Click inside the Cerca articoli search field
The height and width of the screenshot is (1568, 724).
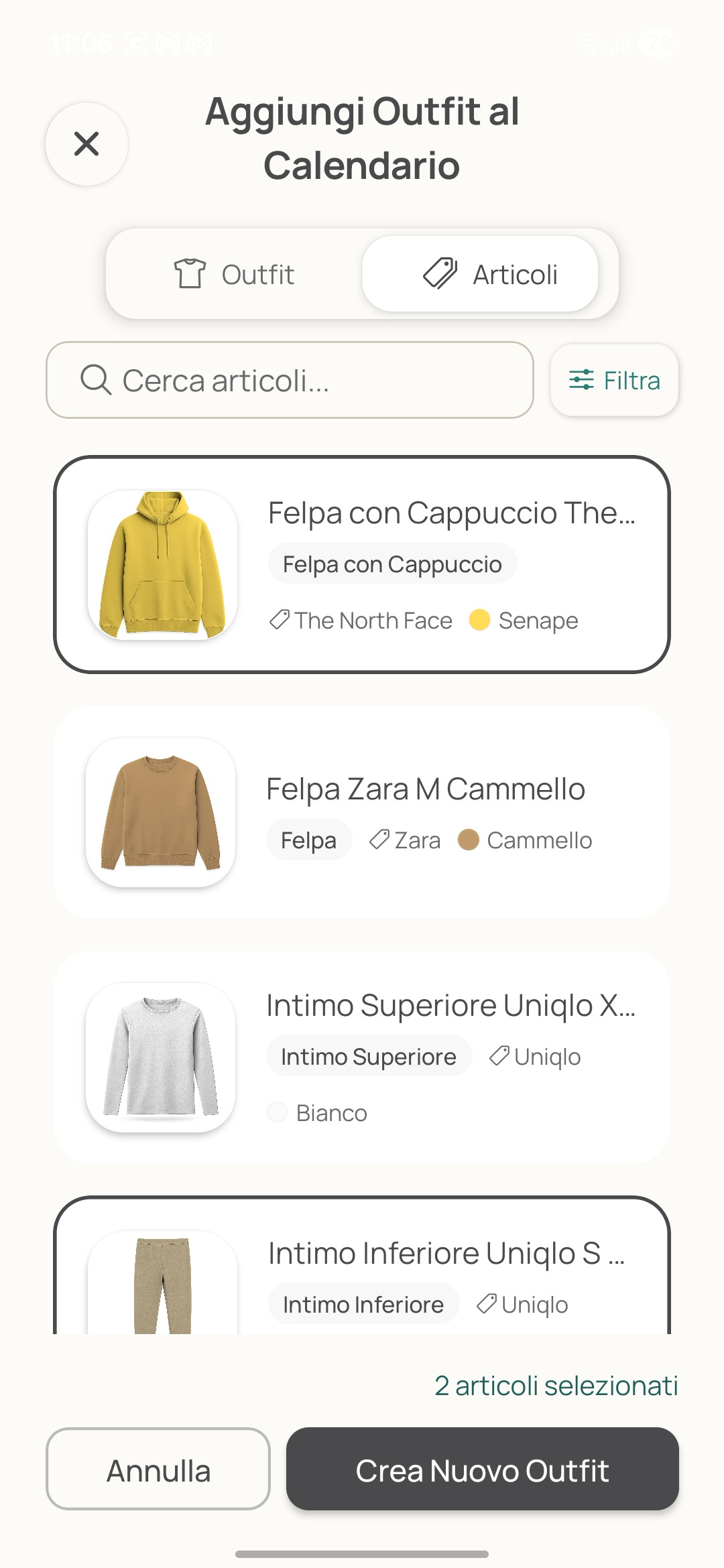tap(288, 380)
